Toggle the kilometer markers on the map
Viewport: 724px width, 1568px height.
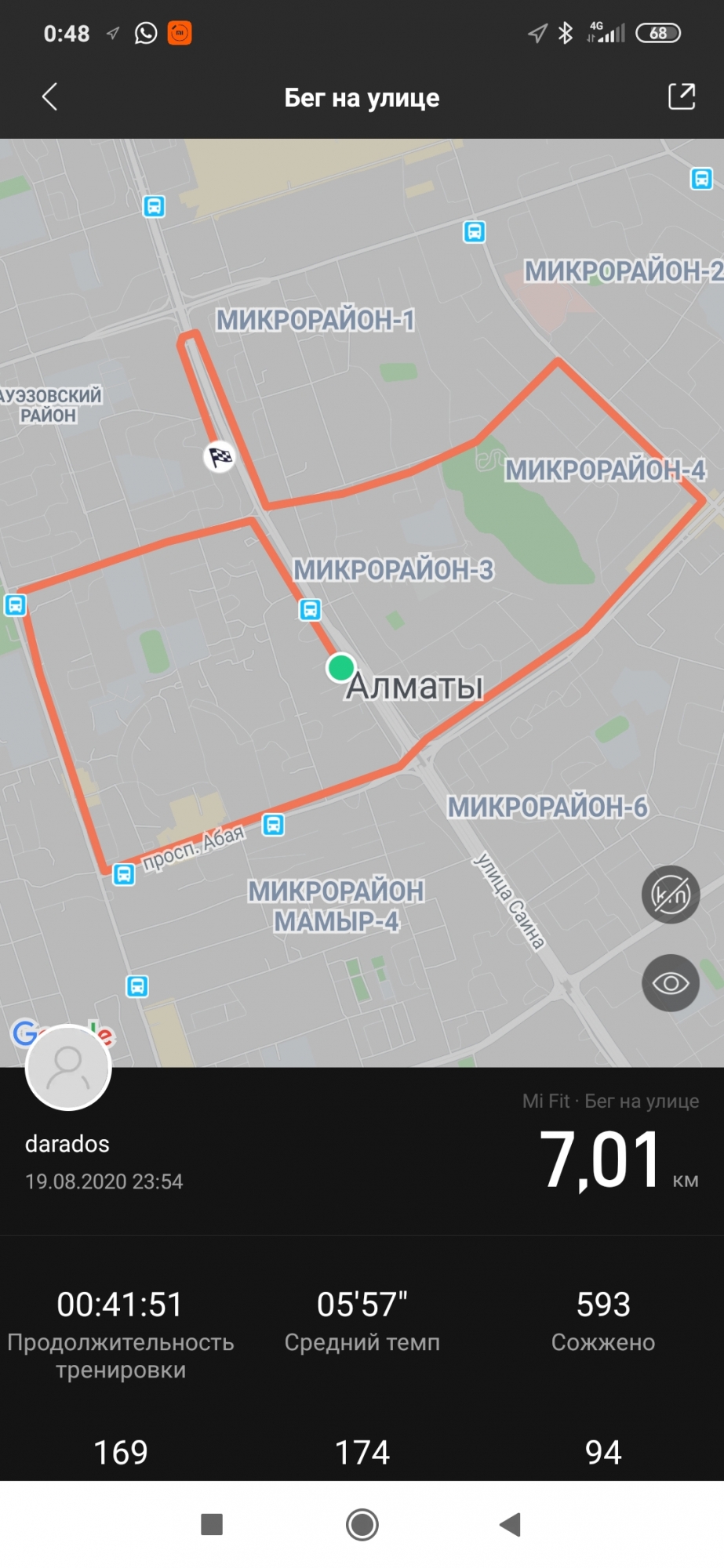[x=671, y=895]
